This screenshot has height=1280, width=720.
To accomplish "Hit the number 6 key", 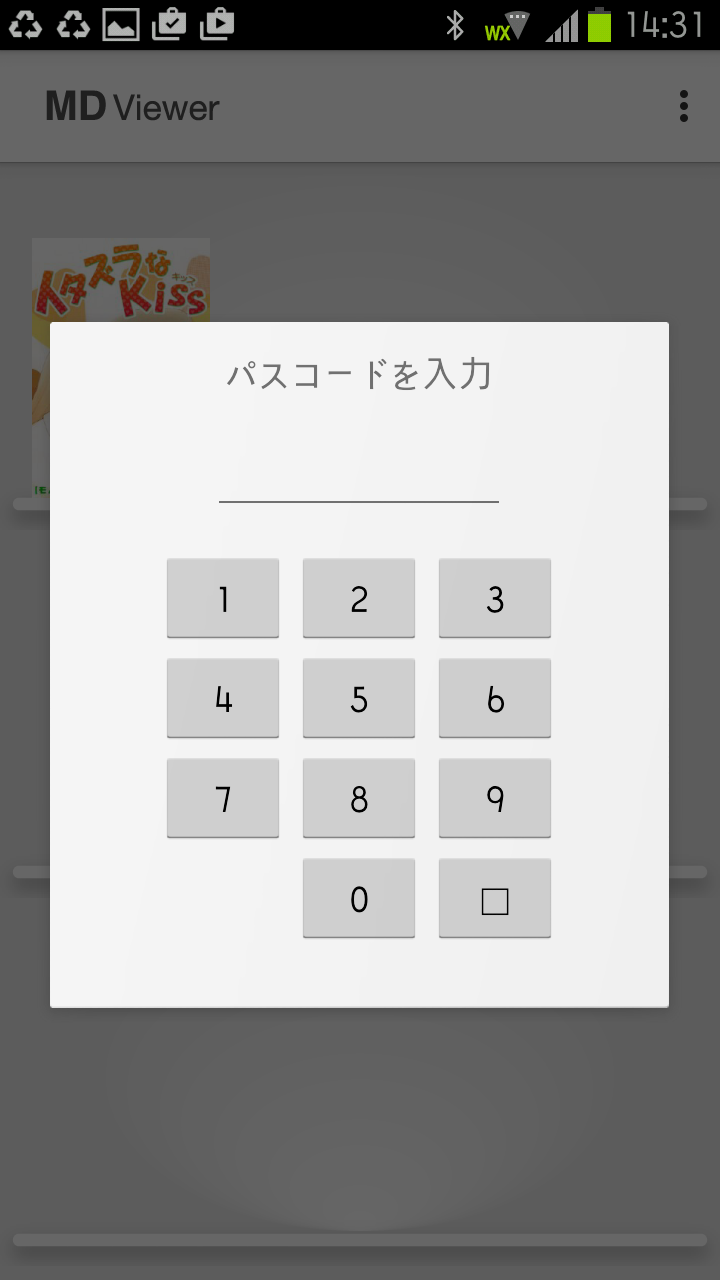I will pos(495,698).
